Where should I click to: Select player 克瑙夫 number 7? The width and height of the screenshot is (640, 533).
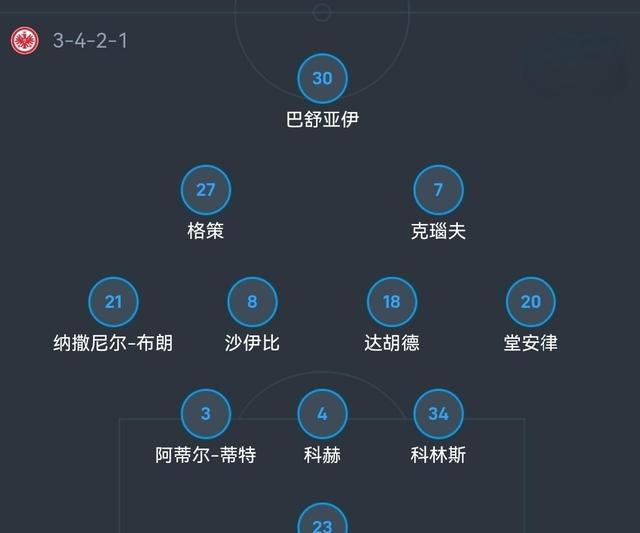coord(438,190)
